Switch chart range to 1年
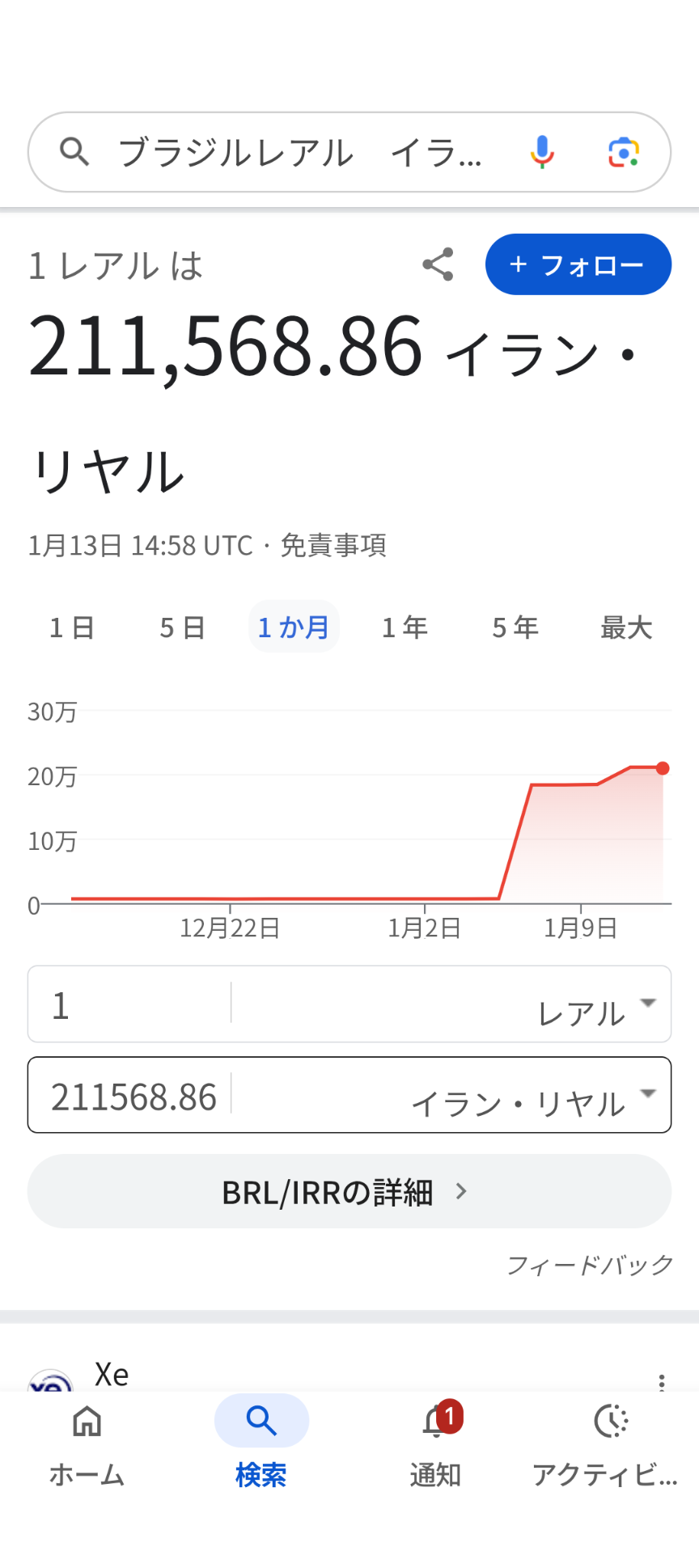Image resolution: width=699 pixels, height=1568 pixels. pyautogui.click(x=405, y=628)
